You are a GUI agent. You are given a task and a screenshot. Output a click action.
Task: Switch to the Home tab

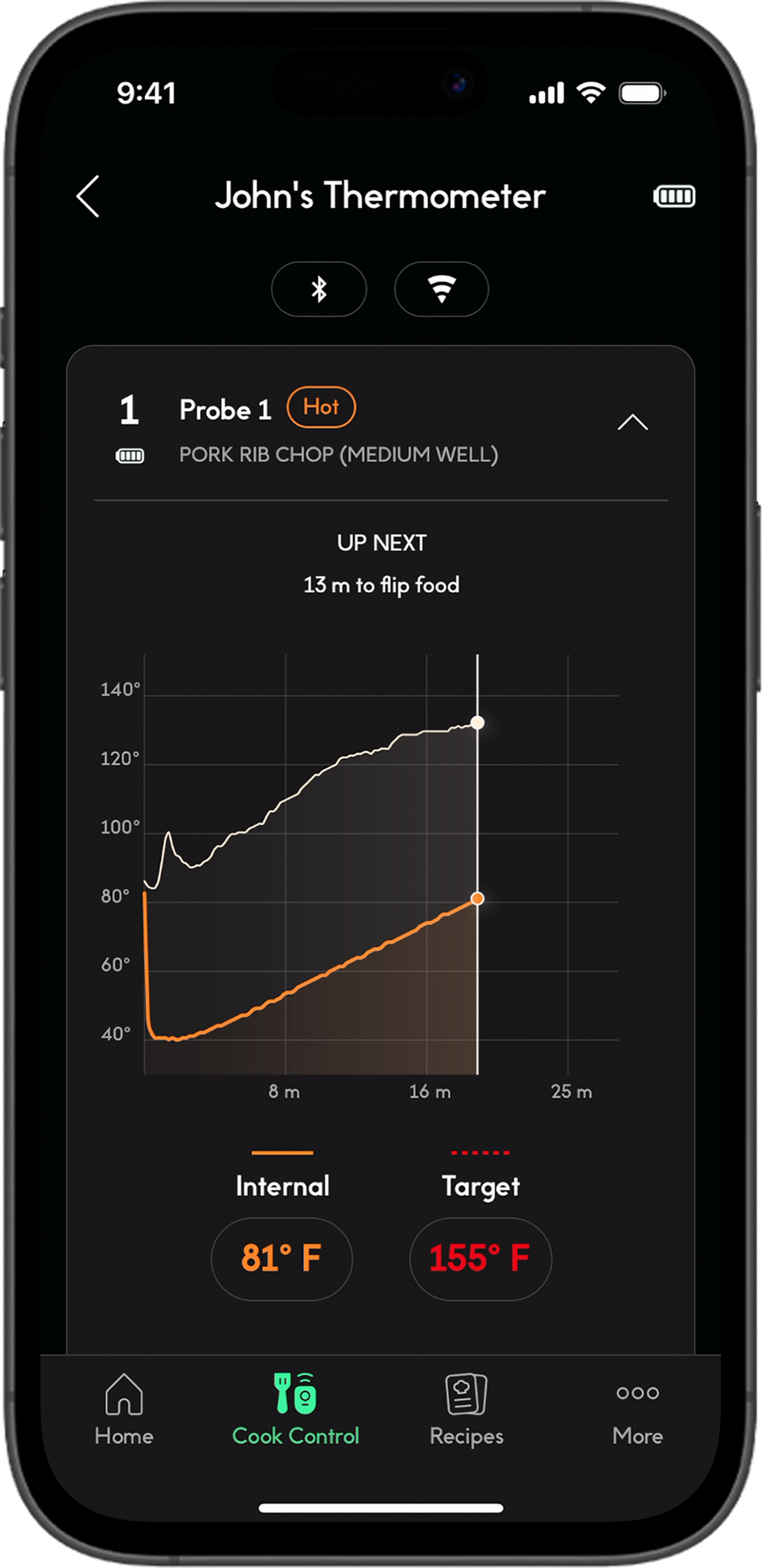pyautogui.click(x=124, y=1411)
